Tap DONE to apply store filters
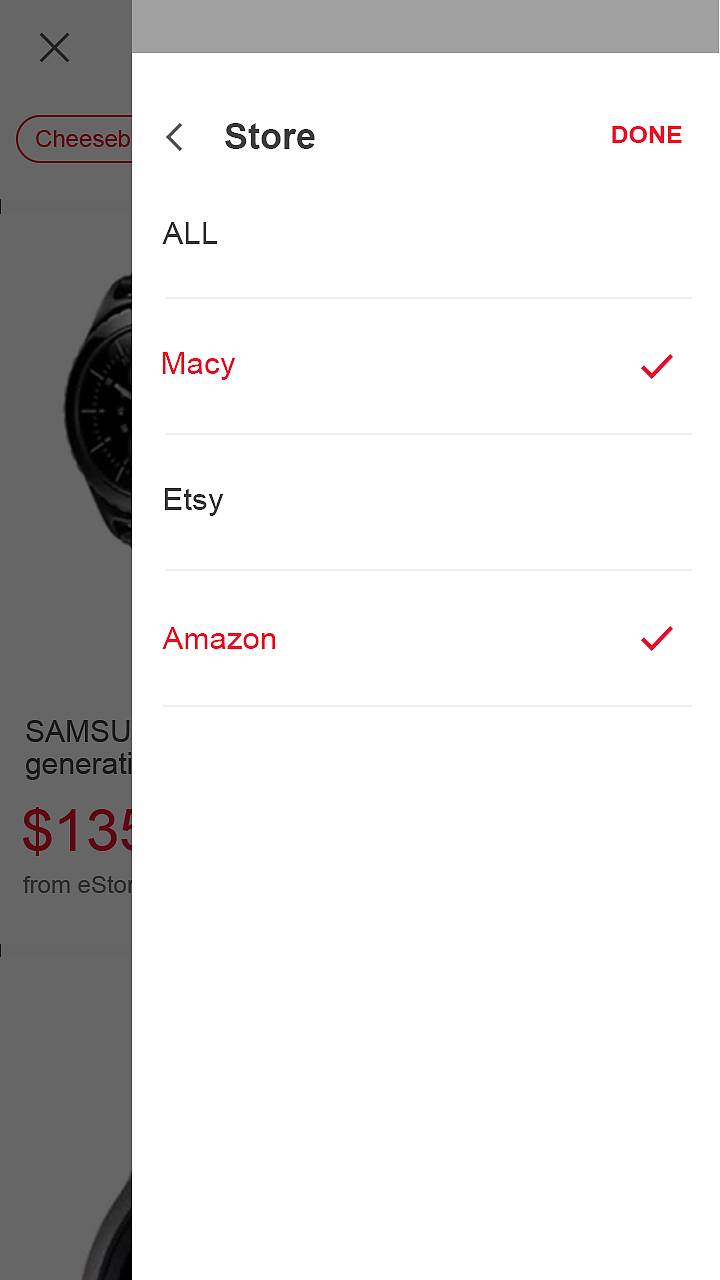The width and height of the screenshot is (720, 1280). [x=646, y=135]
